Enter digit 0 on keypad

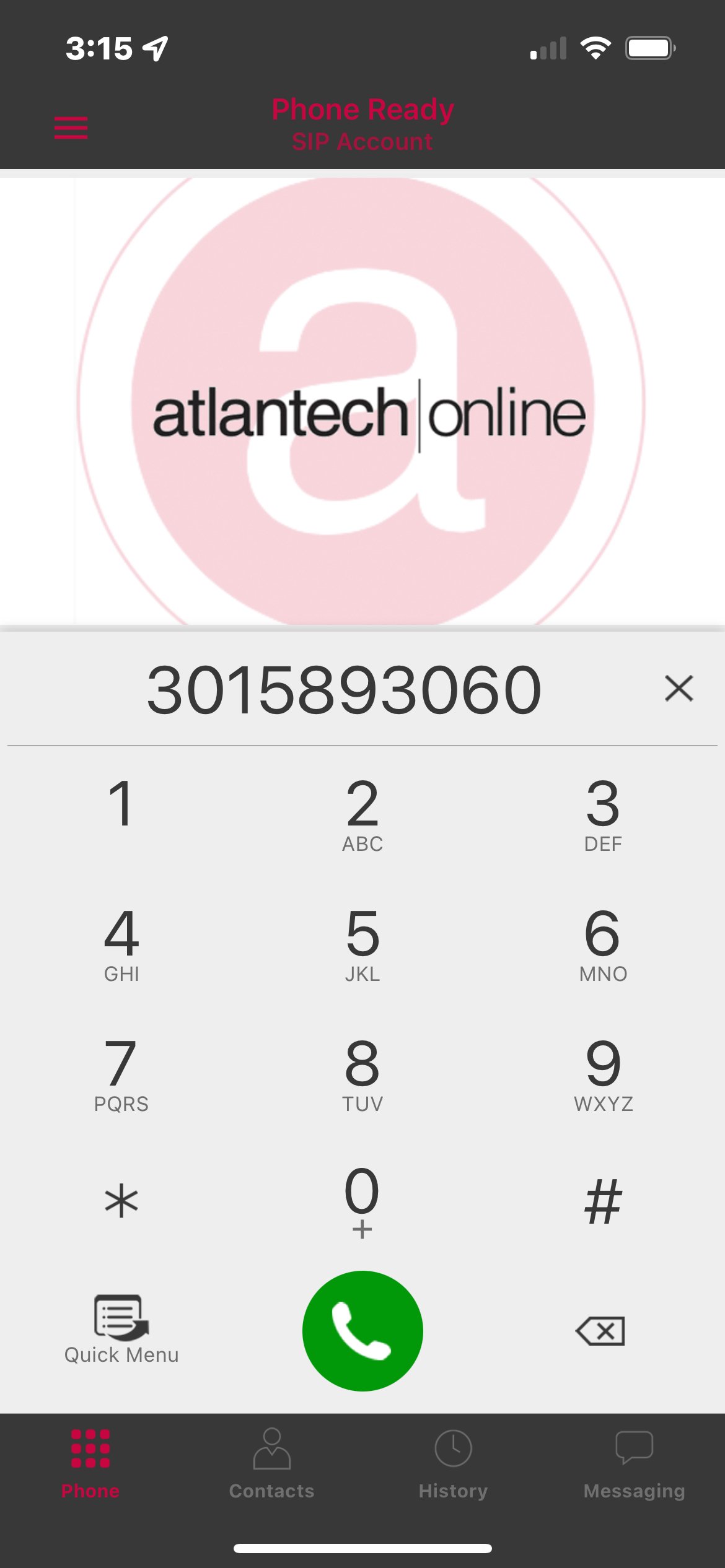tap(362, 1201)
